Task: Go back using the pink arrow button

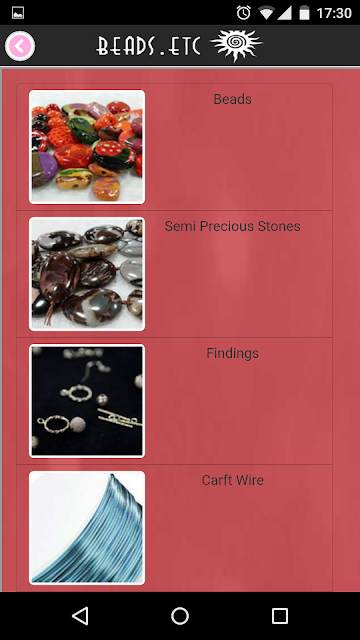Action: pyautogui.click(x=20, y=46)
